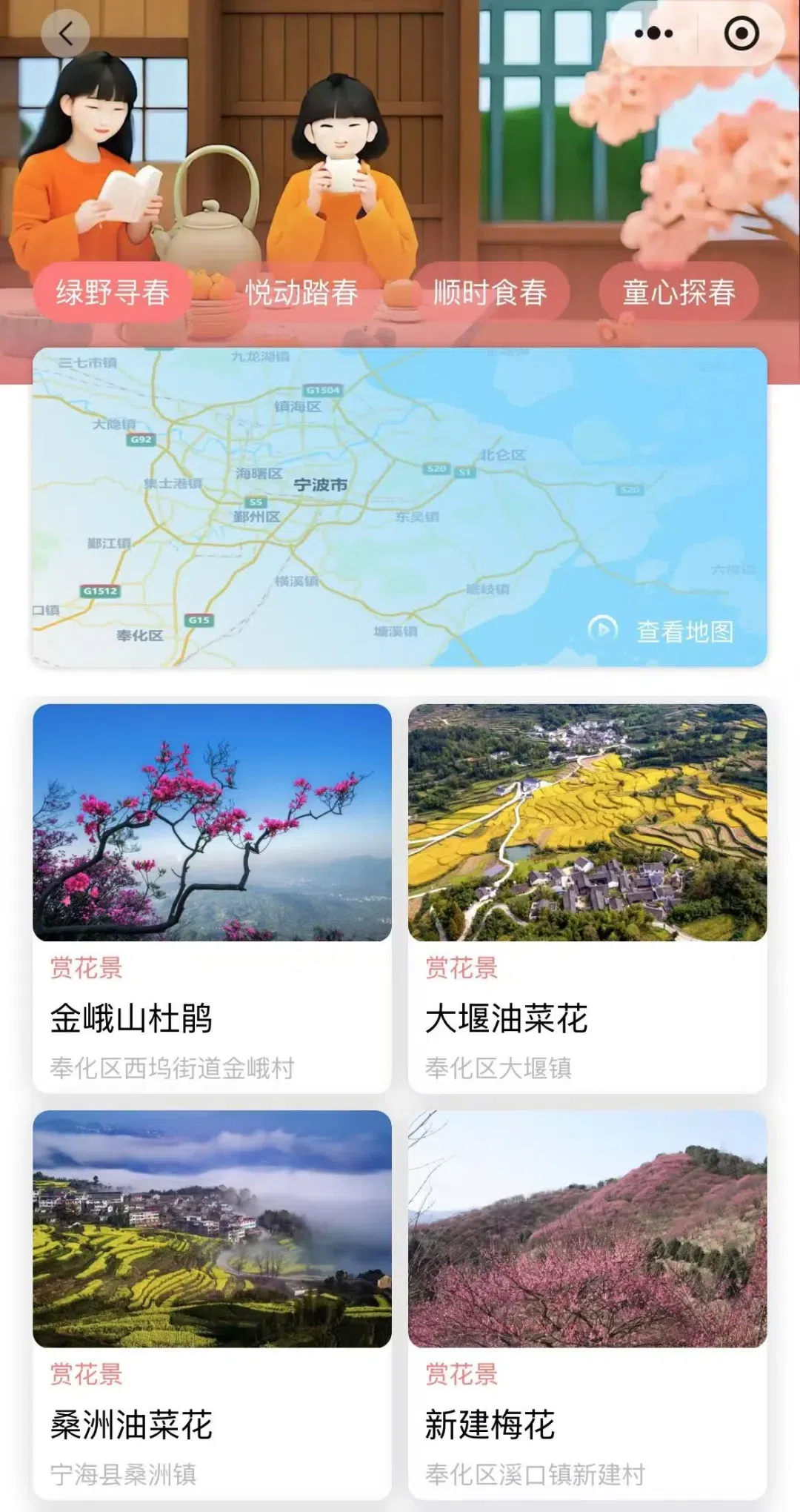This screenshot has height=1512, width=800.
Task: Open the 桑洲油菜花 card
Action: pyautogui.click(x=212, y=1304)
